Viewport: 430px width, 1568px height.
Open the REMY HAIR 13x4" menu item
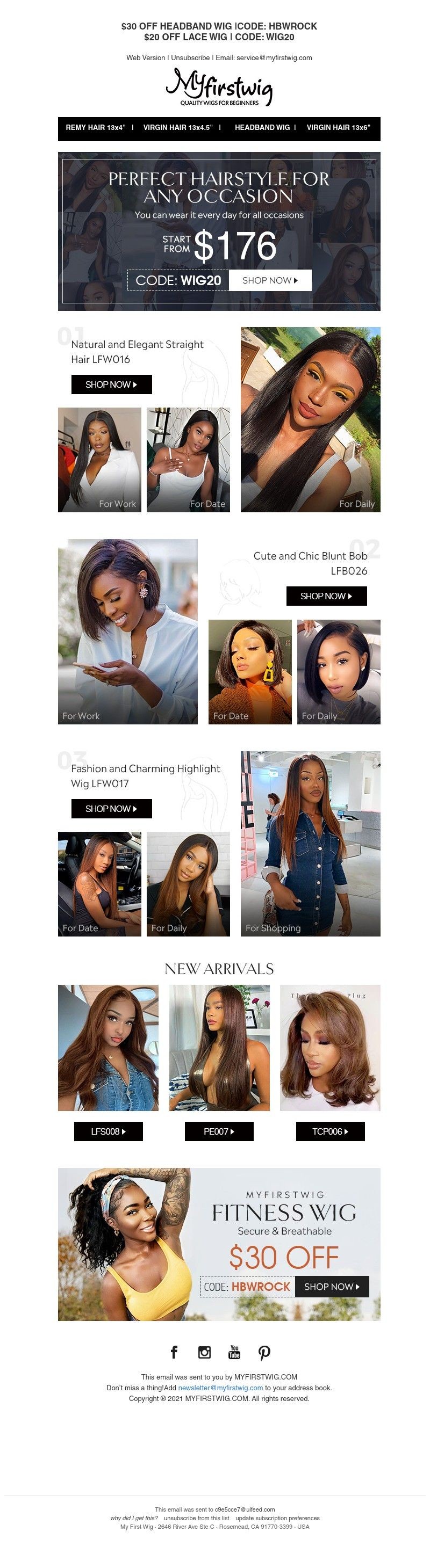96,128
